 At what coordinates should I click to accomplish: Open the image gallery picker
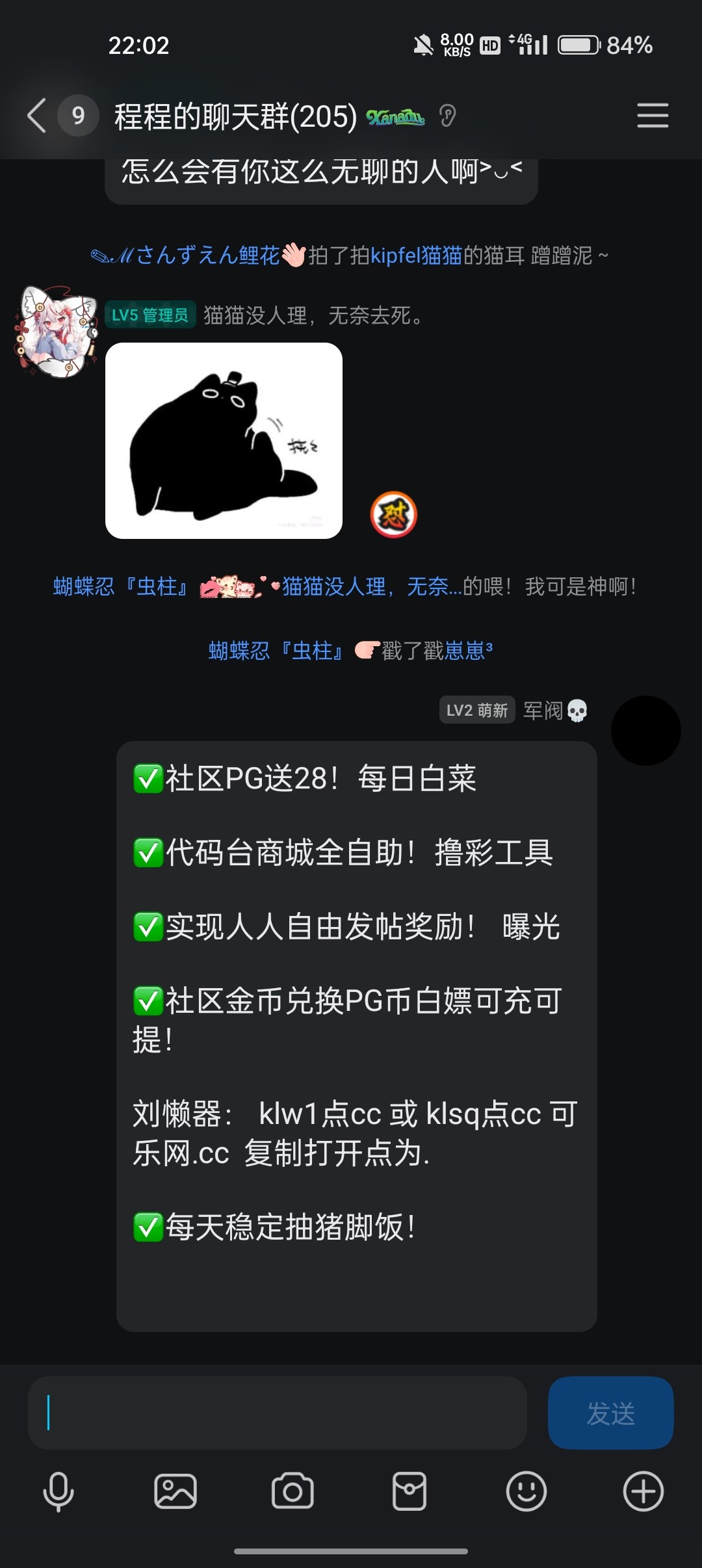pyautogui.click(x=175, y=1491)
